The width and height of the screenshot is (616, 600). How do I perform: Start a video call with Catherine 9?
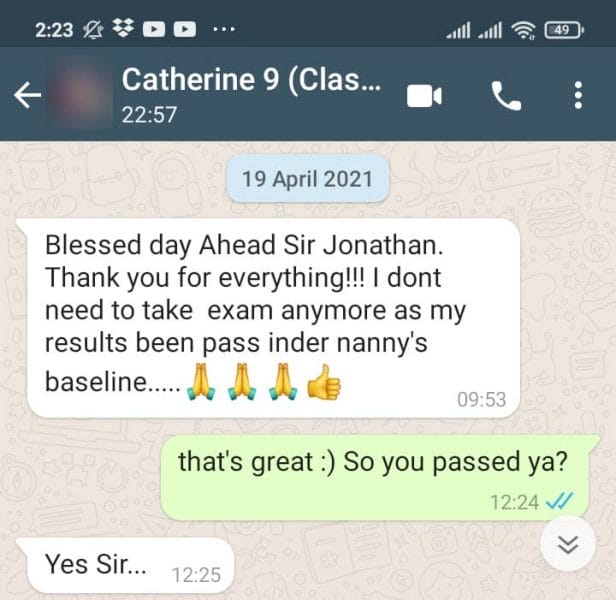[x=424, y=96]
